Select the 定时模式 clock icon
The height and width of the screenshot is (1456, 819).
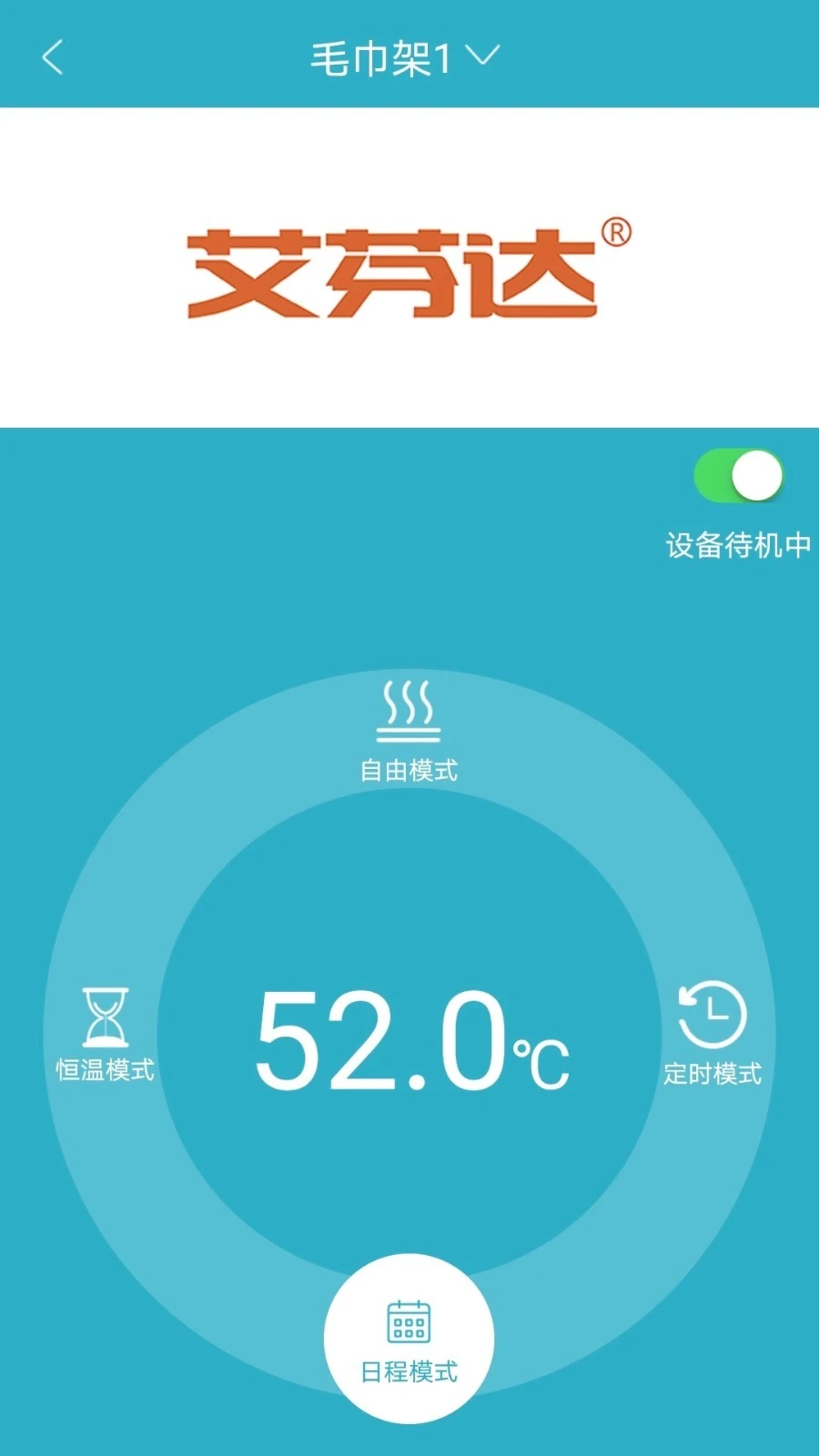point(713,1013)
